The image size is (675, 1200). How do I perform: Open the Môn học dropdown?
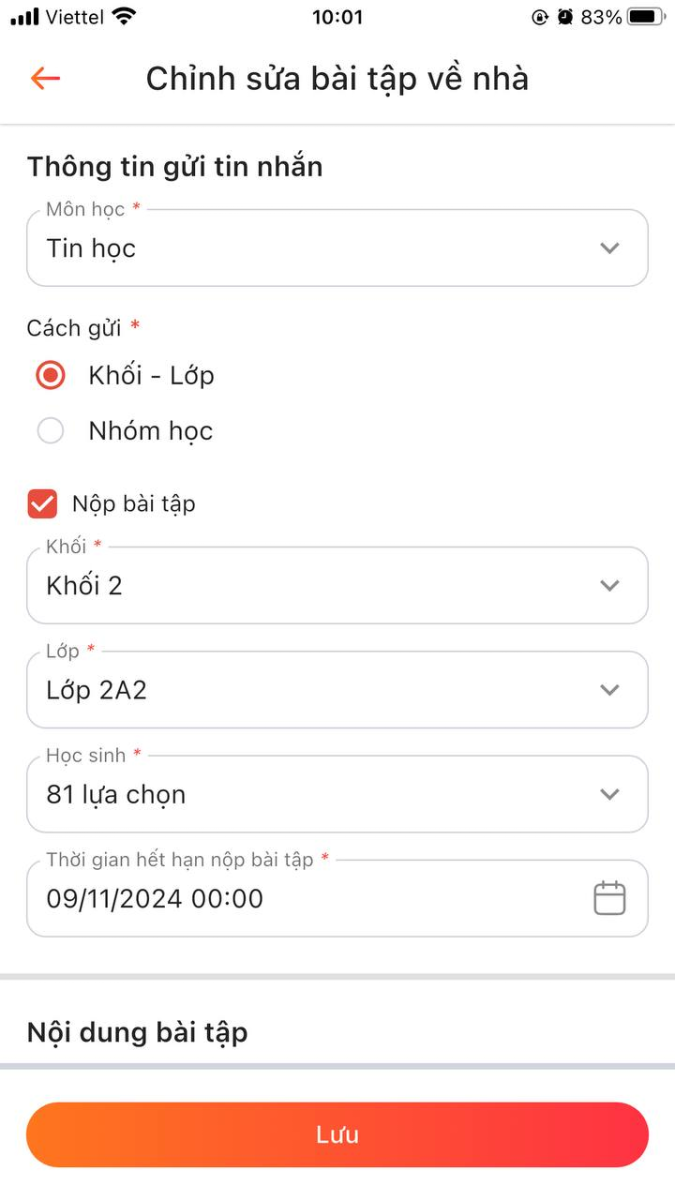[337, 248]
